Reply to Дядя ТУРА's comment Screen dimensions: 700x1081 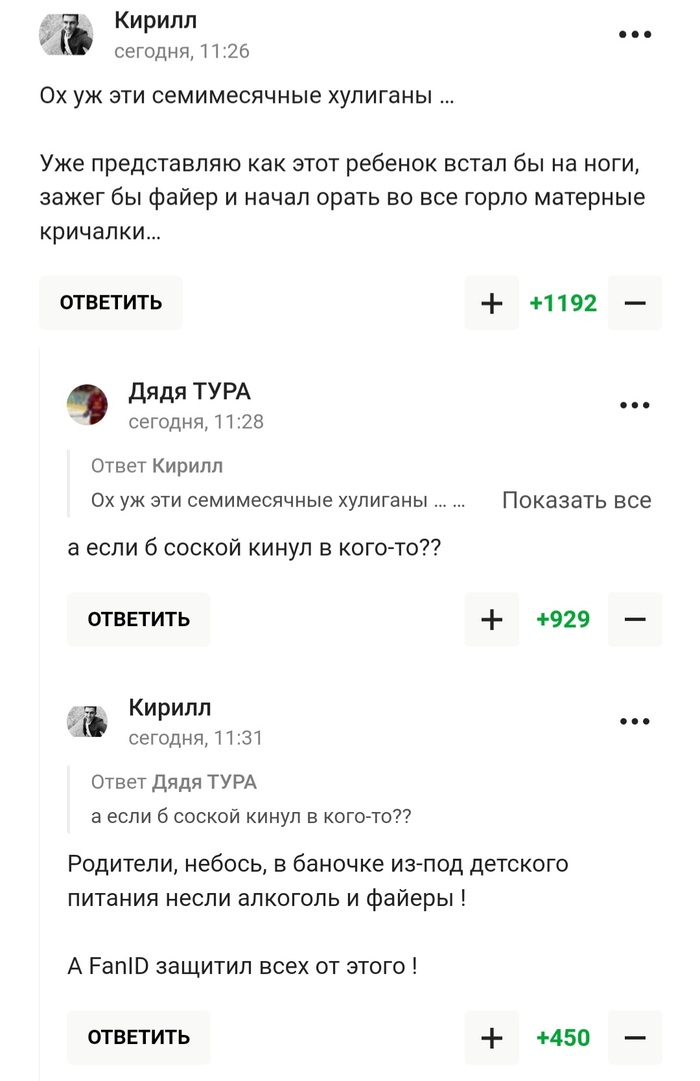pos(139,619)
